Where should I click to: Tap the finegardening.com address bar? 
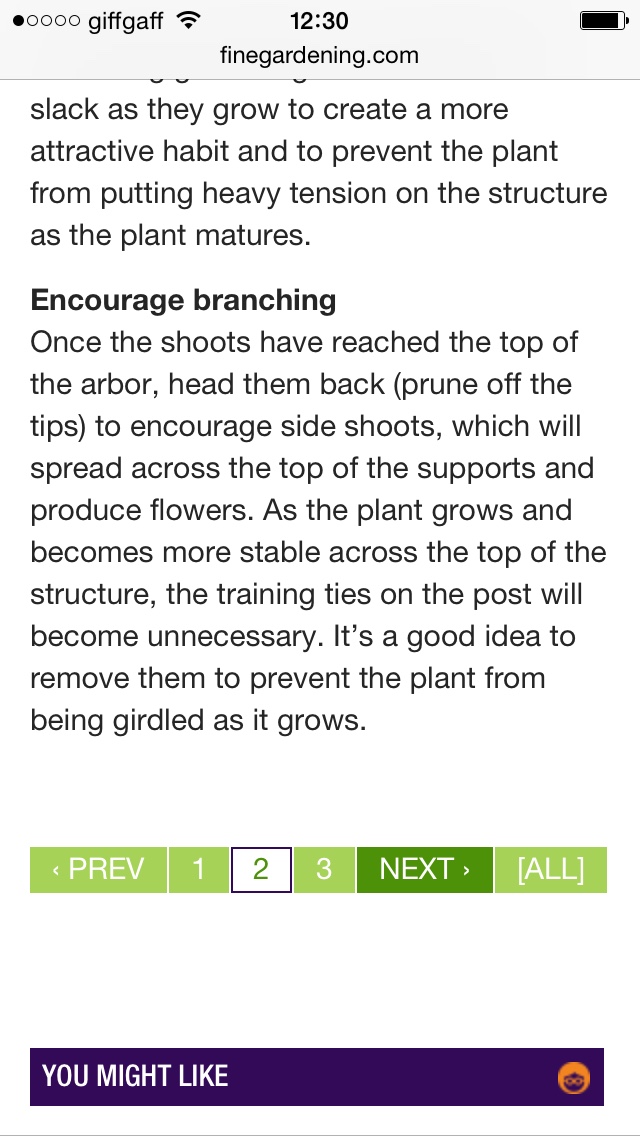320,55
